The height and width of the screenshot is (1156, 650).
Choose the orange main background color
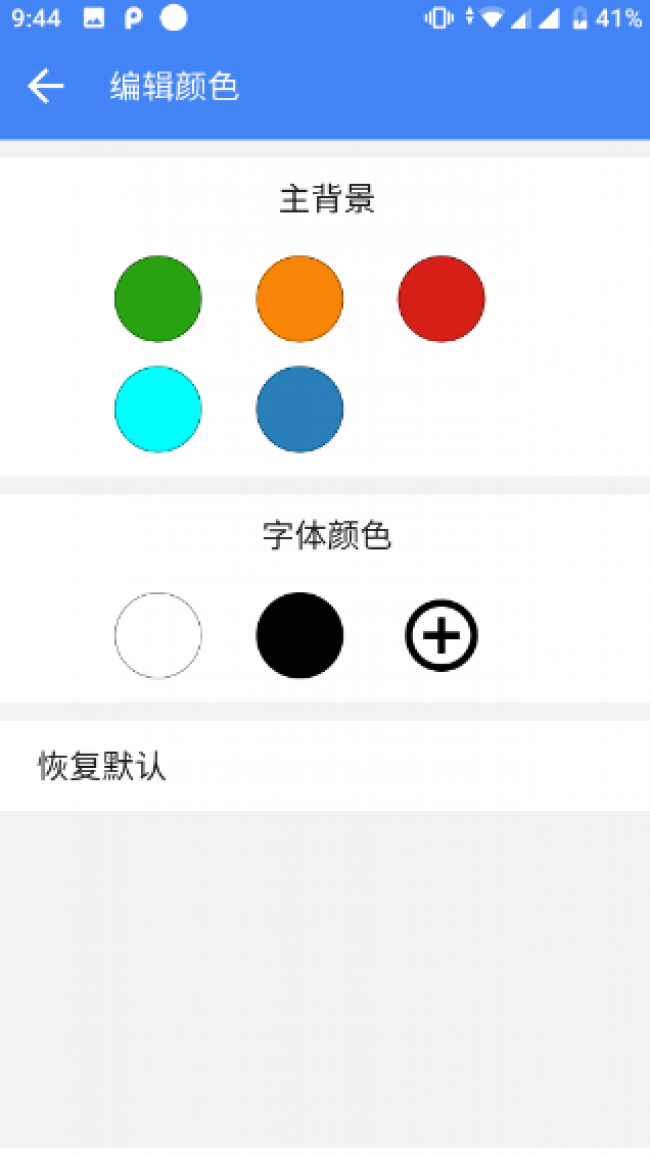click(300, 299)
